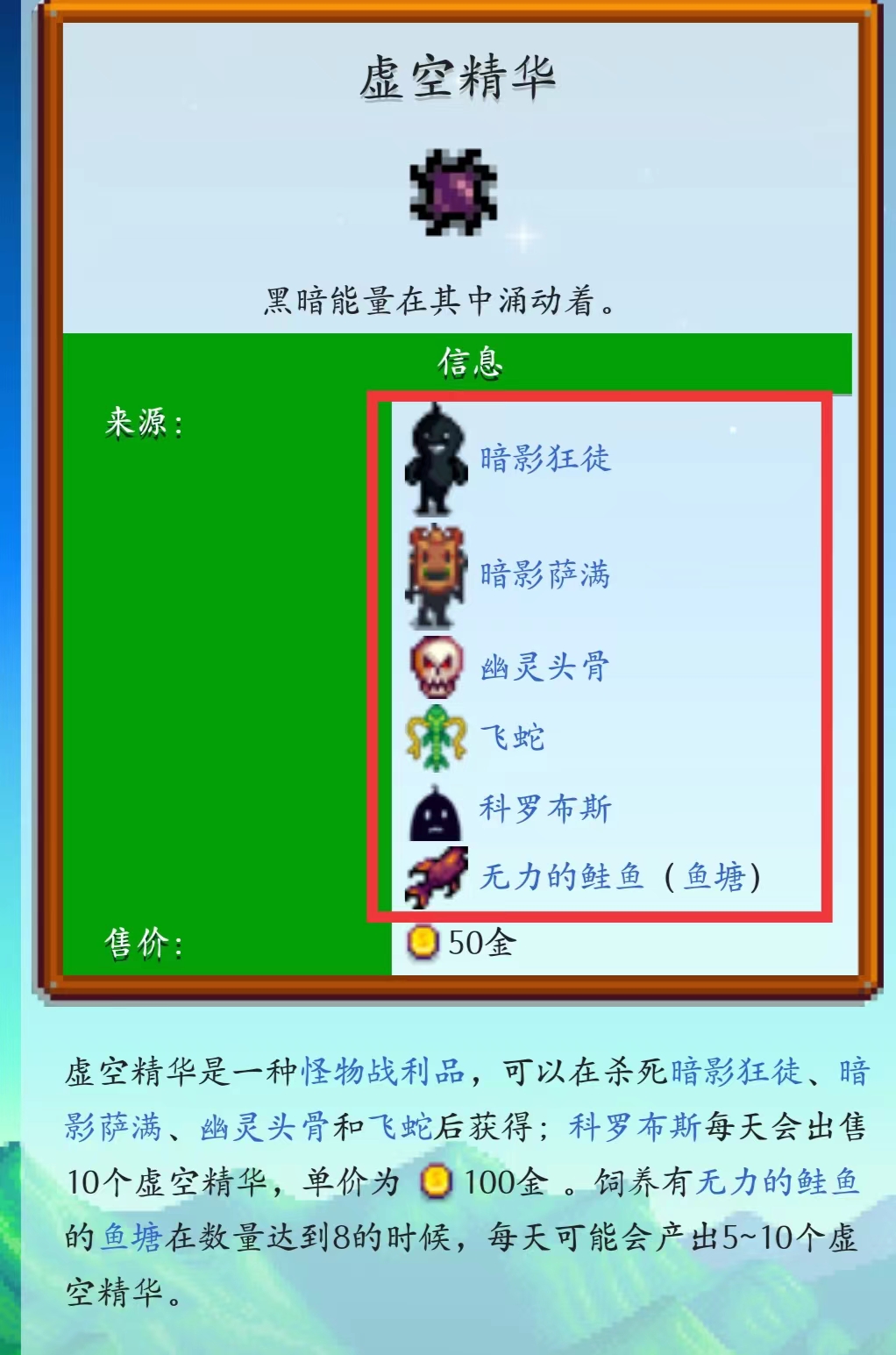Open 飞蛇 link in the source list
Viewport: 896px width, 1355px height.
pyautogui.click(x=513, y=738)
